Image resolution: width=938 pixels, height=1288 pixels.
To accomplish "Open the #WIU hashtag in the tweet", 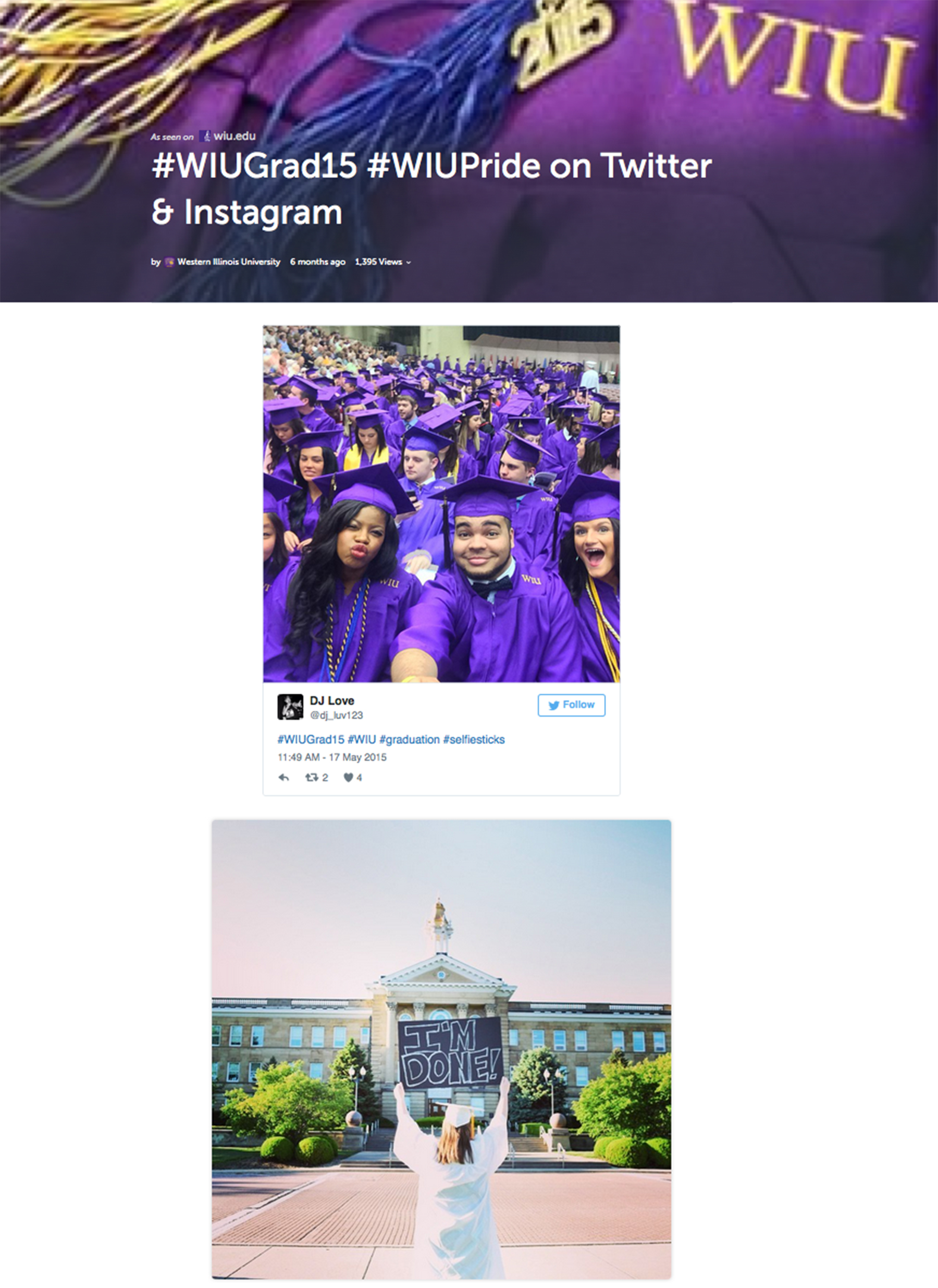I will click(361, 740).
